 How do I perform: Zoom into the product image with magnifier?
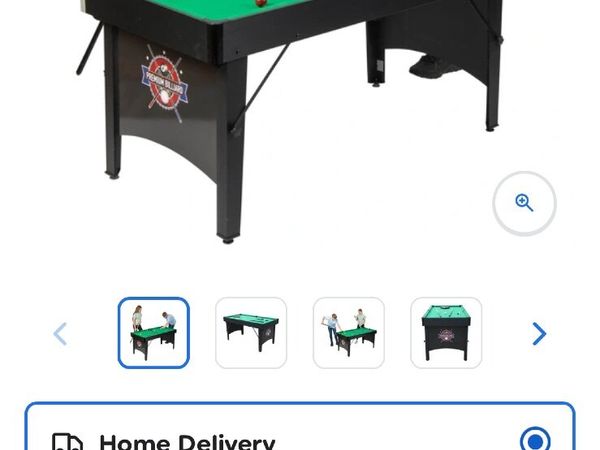coord(524,203)
